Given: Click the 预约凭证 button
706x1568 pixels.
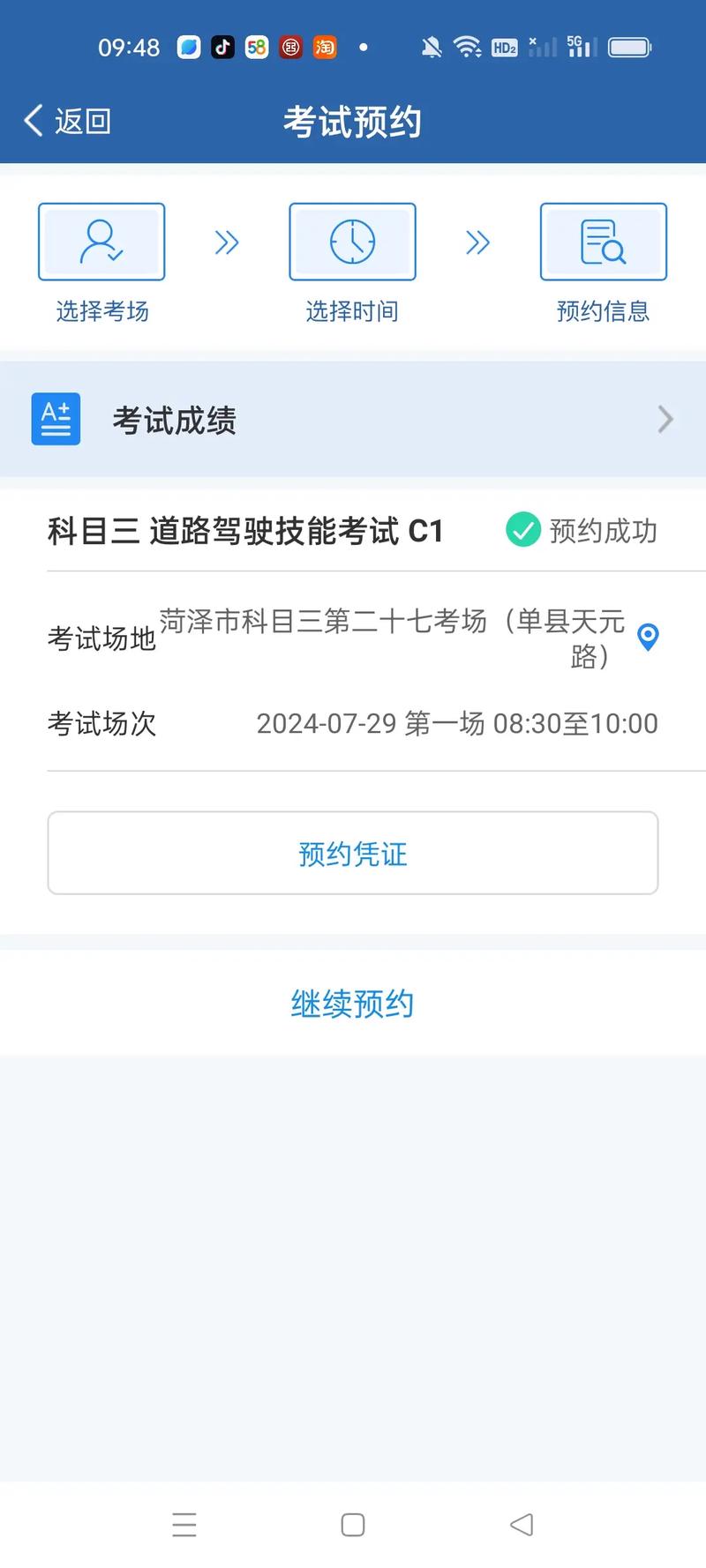Looking at the screenshot, I should pos(352,853).
